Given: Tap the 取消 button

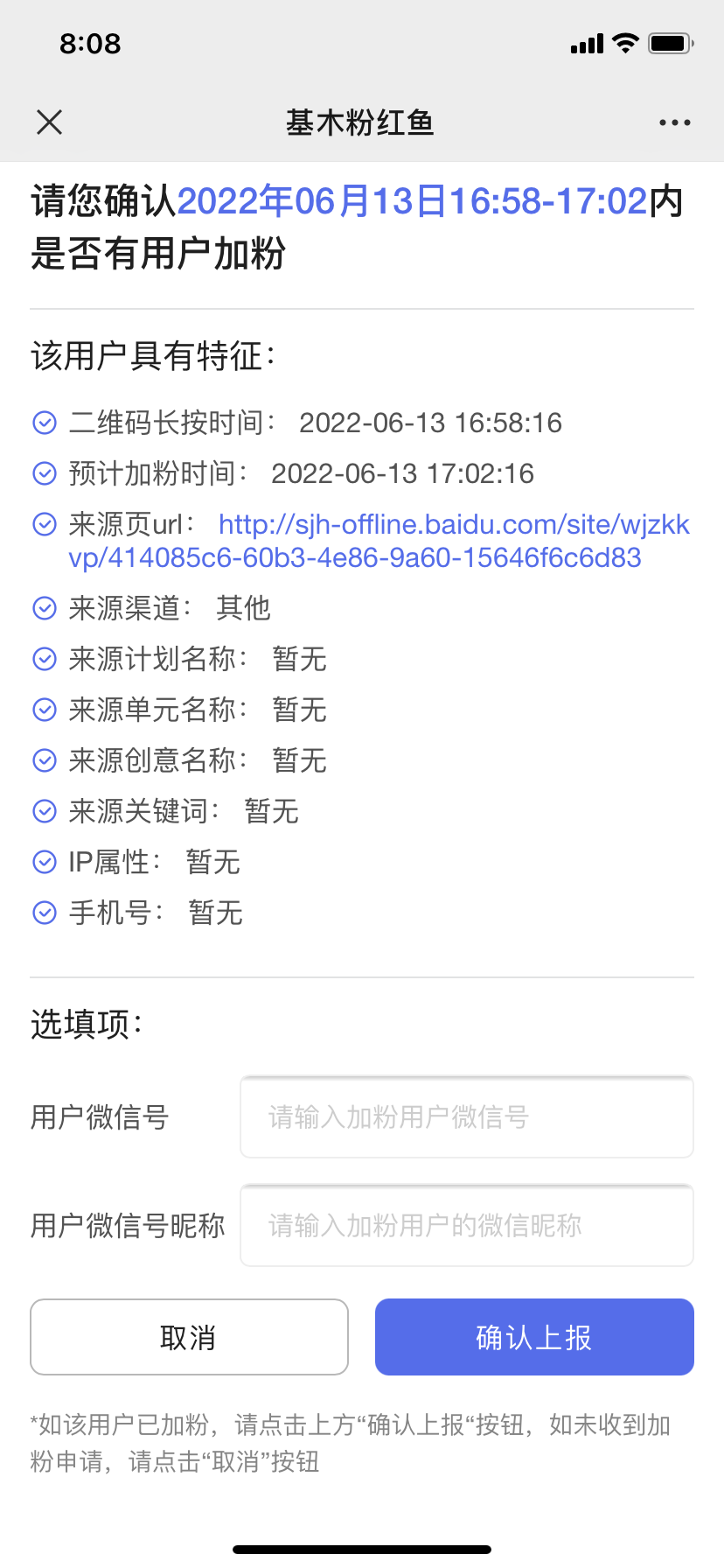Looking at the screenshot, I should tap(189, 1337).
